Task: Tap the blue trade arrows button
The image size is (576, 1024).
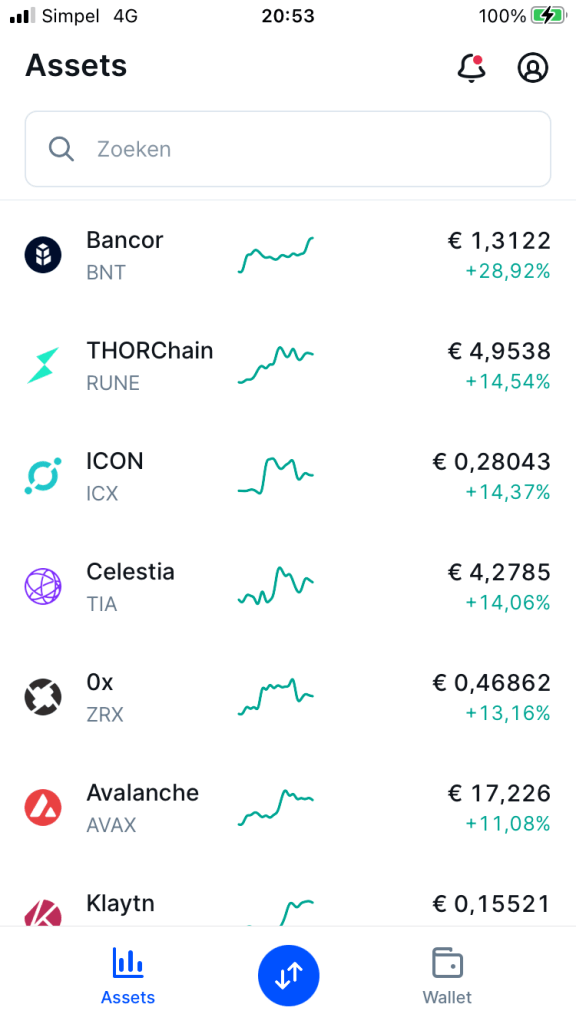Action: tap(289, 975)
